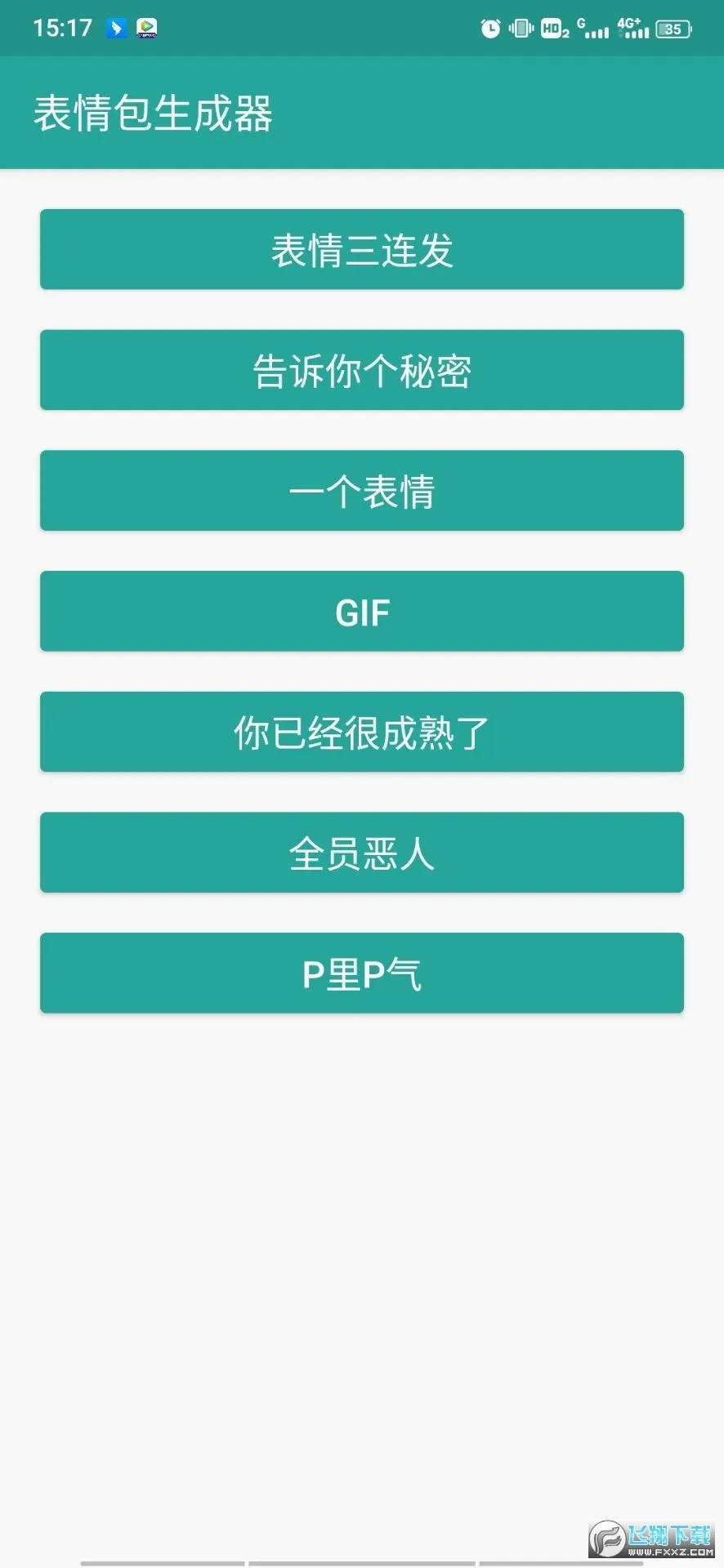Screen dimensions: 724x1568
Task: Select the 告诉你个秘密 option
Action: [x=362, y=370]
